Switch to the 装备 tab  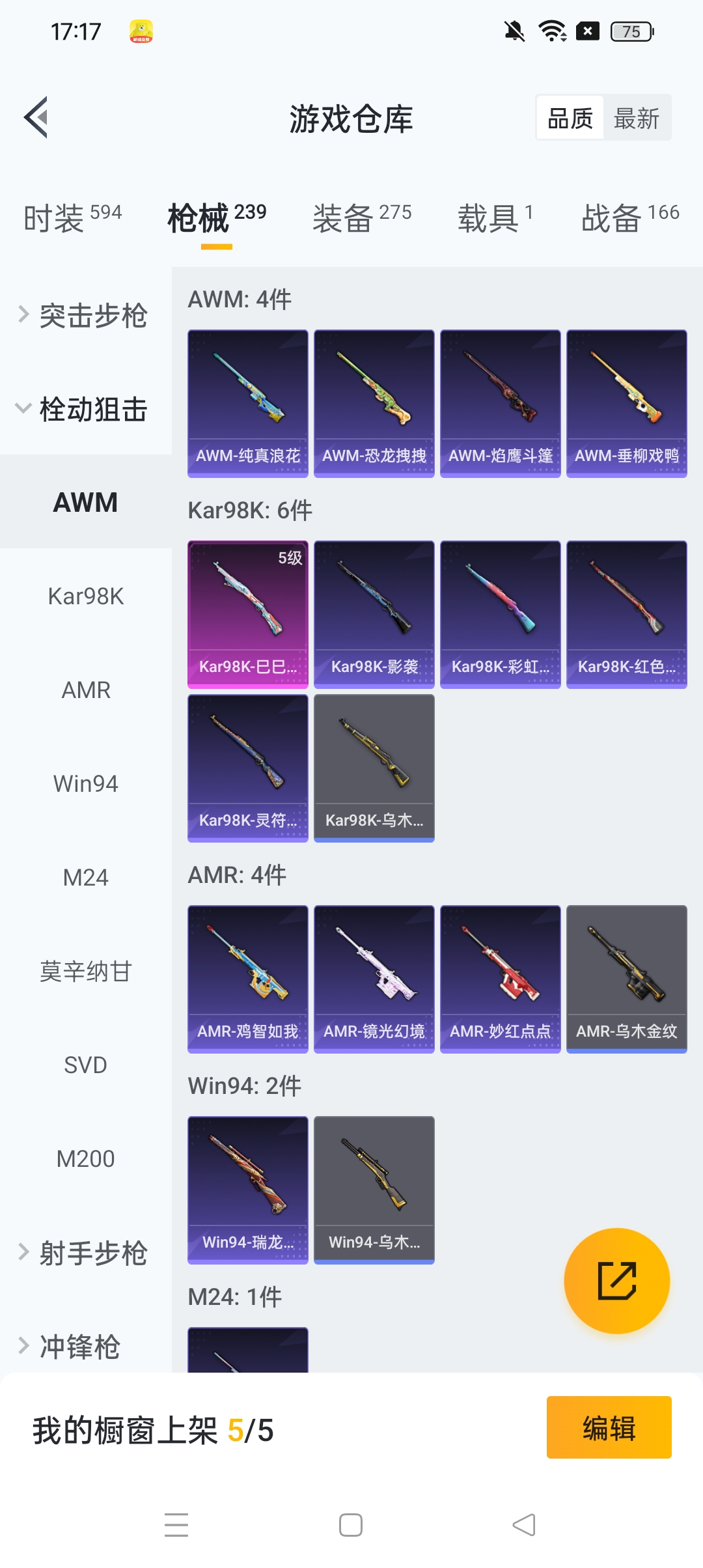[361, 218]
